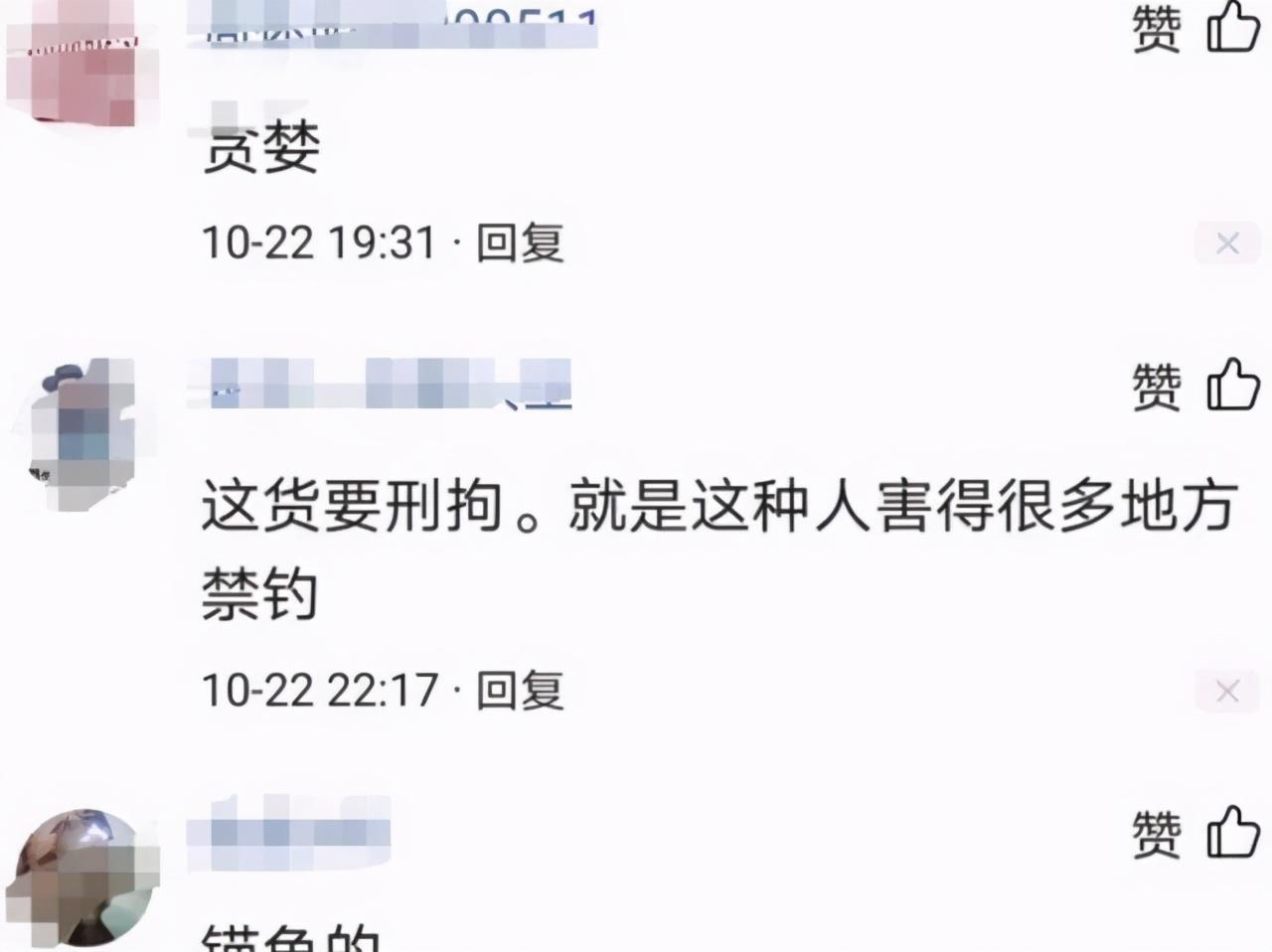Dismiss the comment posted at 22:17
This screenshot has width=1272, height=952.
point(1227,691)
